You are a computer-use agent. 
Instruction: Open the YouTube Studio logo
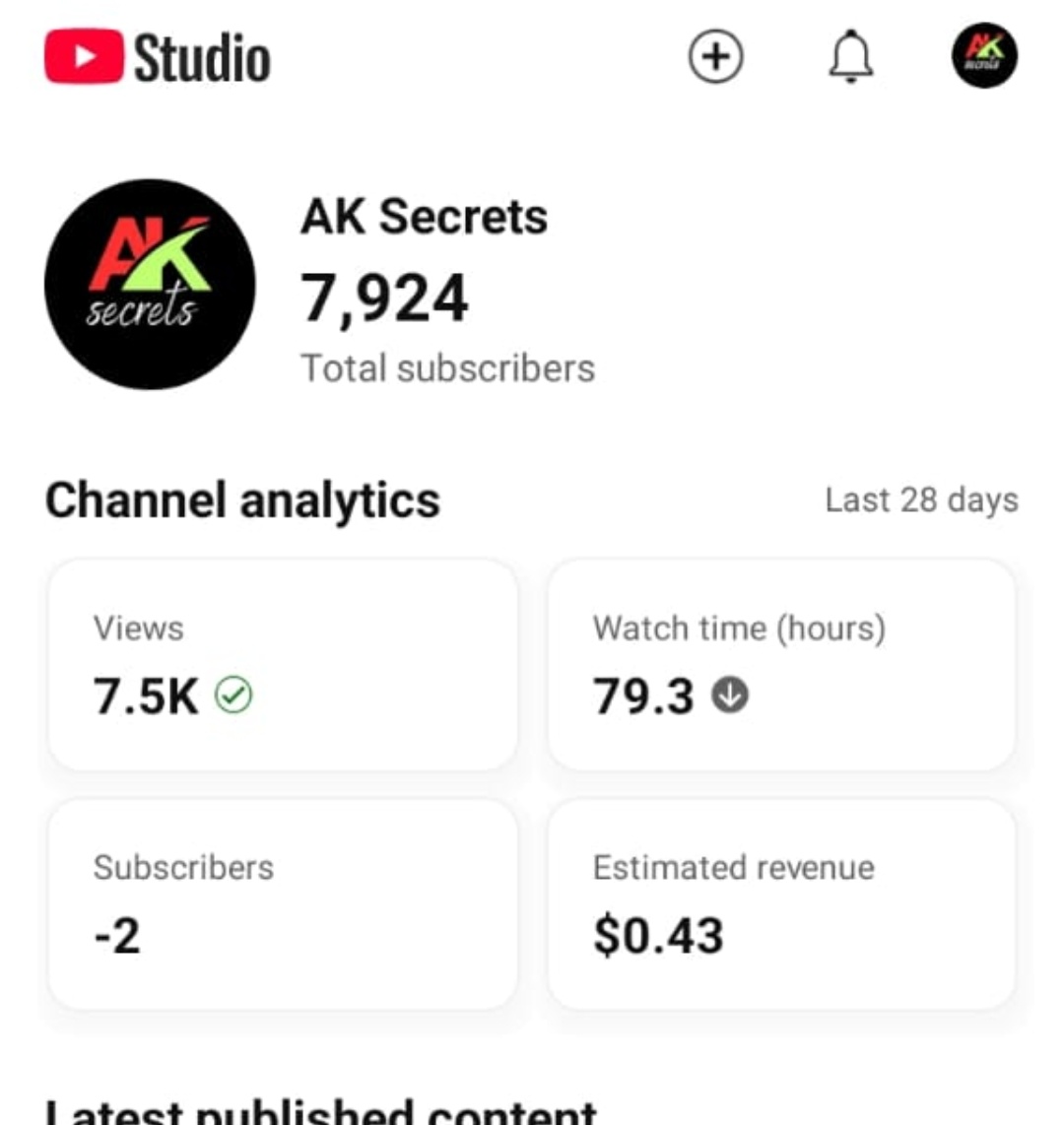[158, 56]
